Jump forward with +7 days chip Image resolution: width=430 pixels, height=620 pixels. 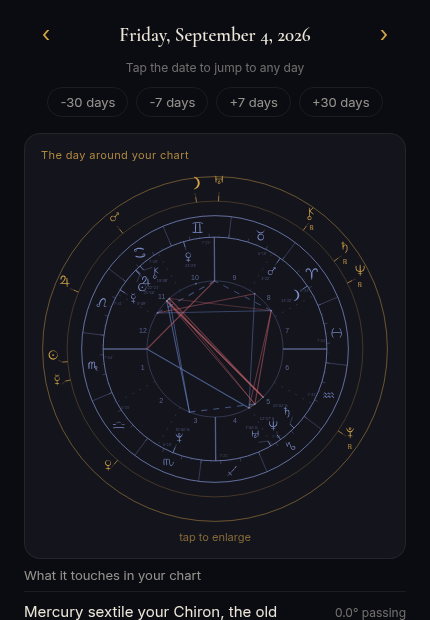(254, 102)
